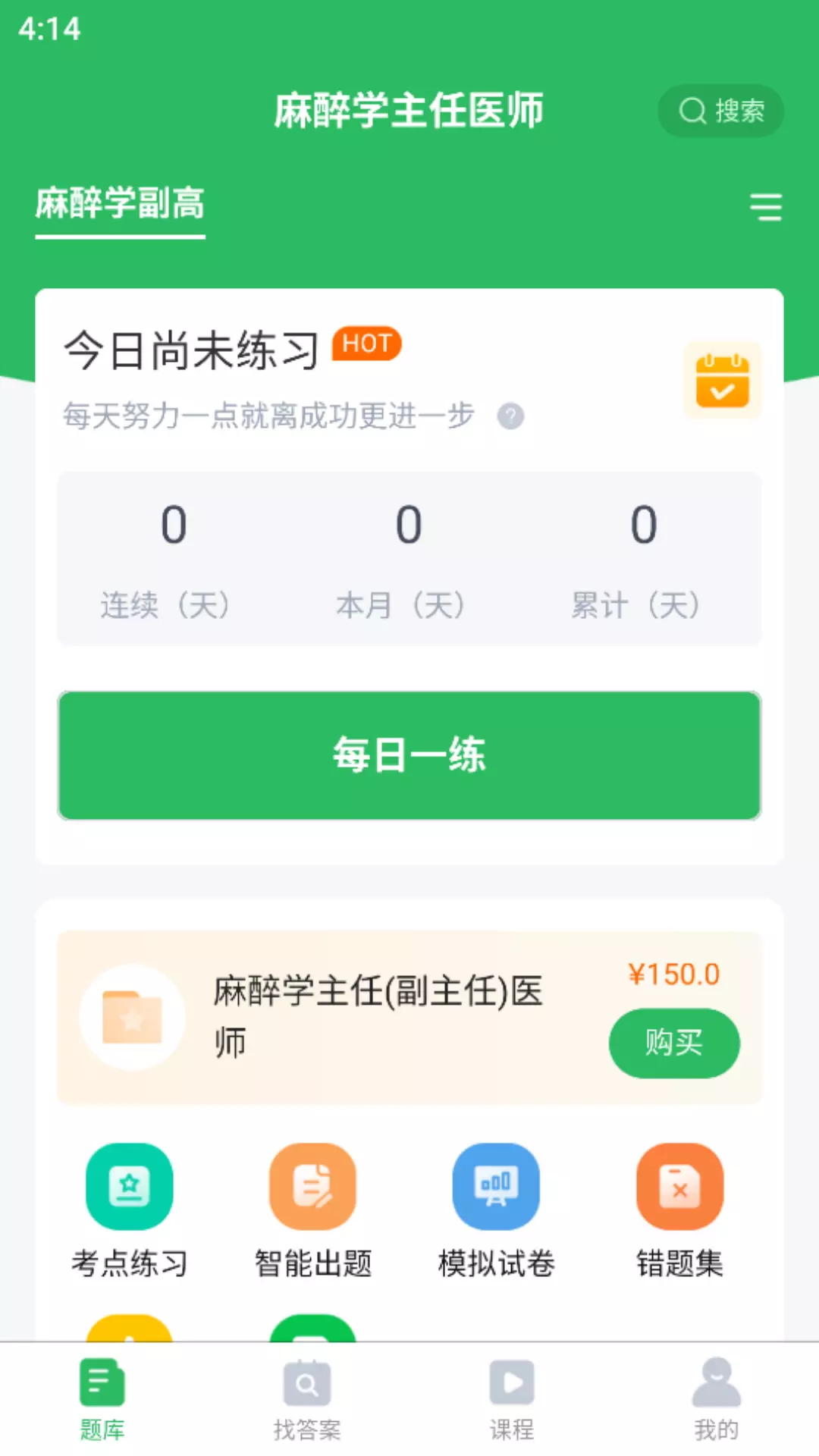
Task: Select the 麻醉学副高 tab
Action: click(x=120, y=205)
